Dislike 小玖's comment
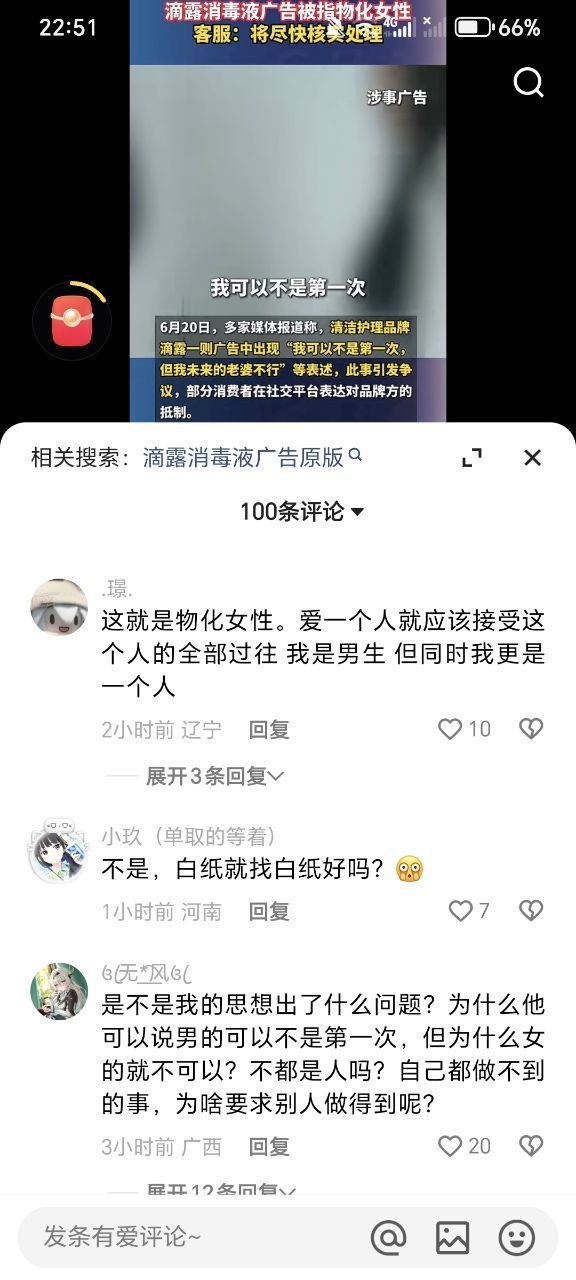576x1280 pixels. (x=531, y=911)
